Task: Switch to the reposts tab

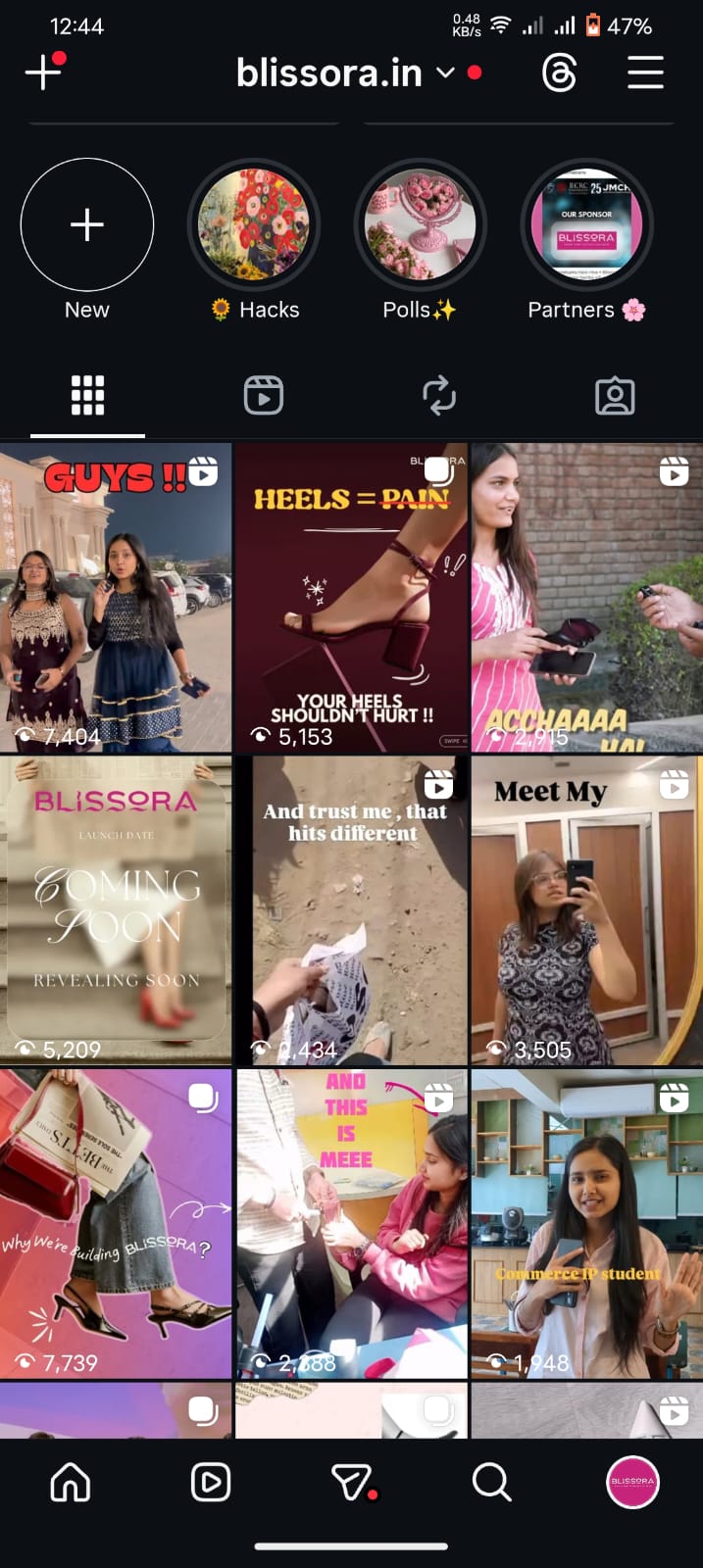Action: click(439, 396)
